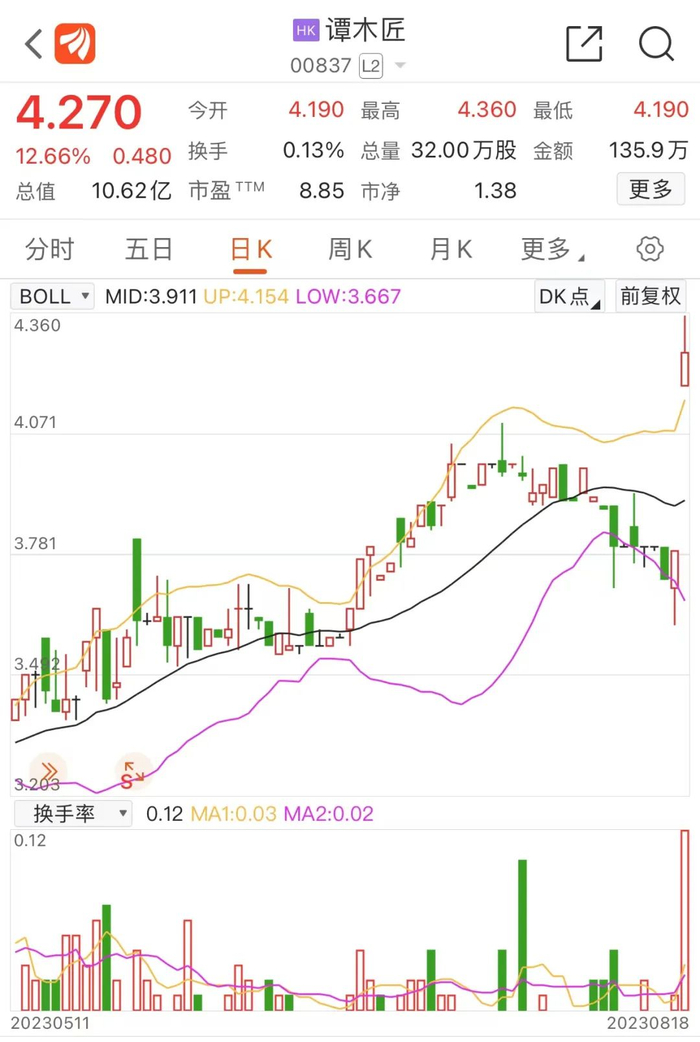Share this stock page
The height and width of the screenshot is (1042, 700).
click(584, 44)
